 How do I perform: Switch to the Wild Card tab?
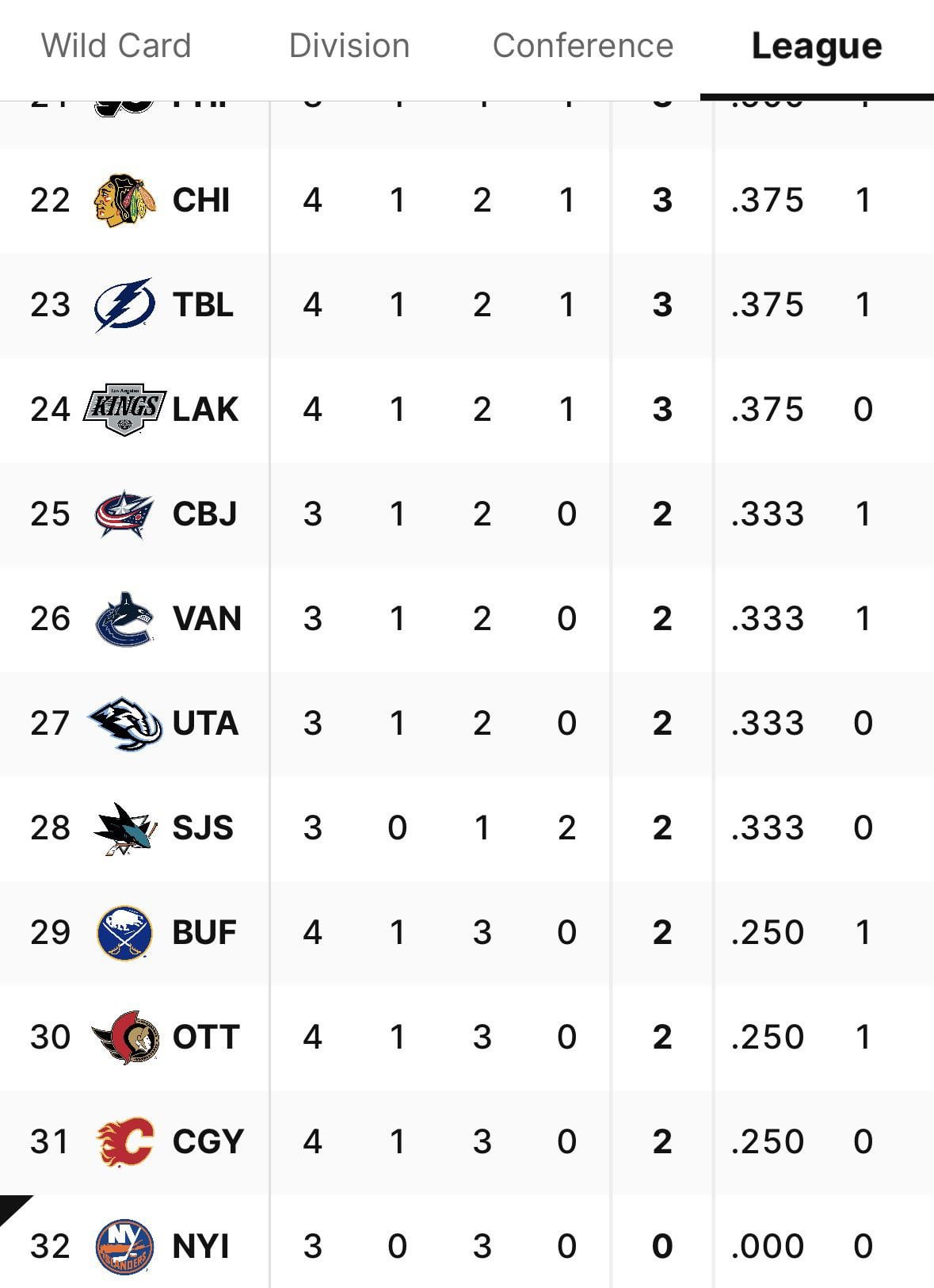click(116, 46)
